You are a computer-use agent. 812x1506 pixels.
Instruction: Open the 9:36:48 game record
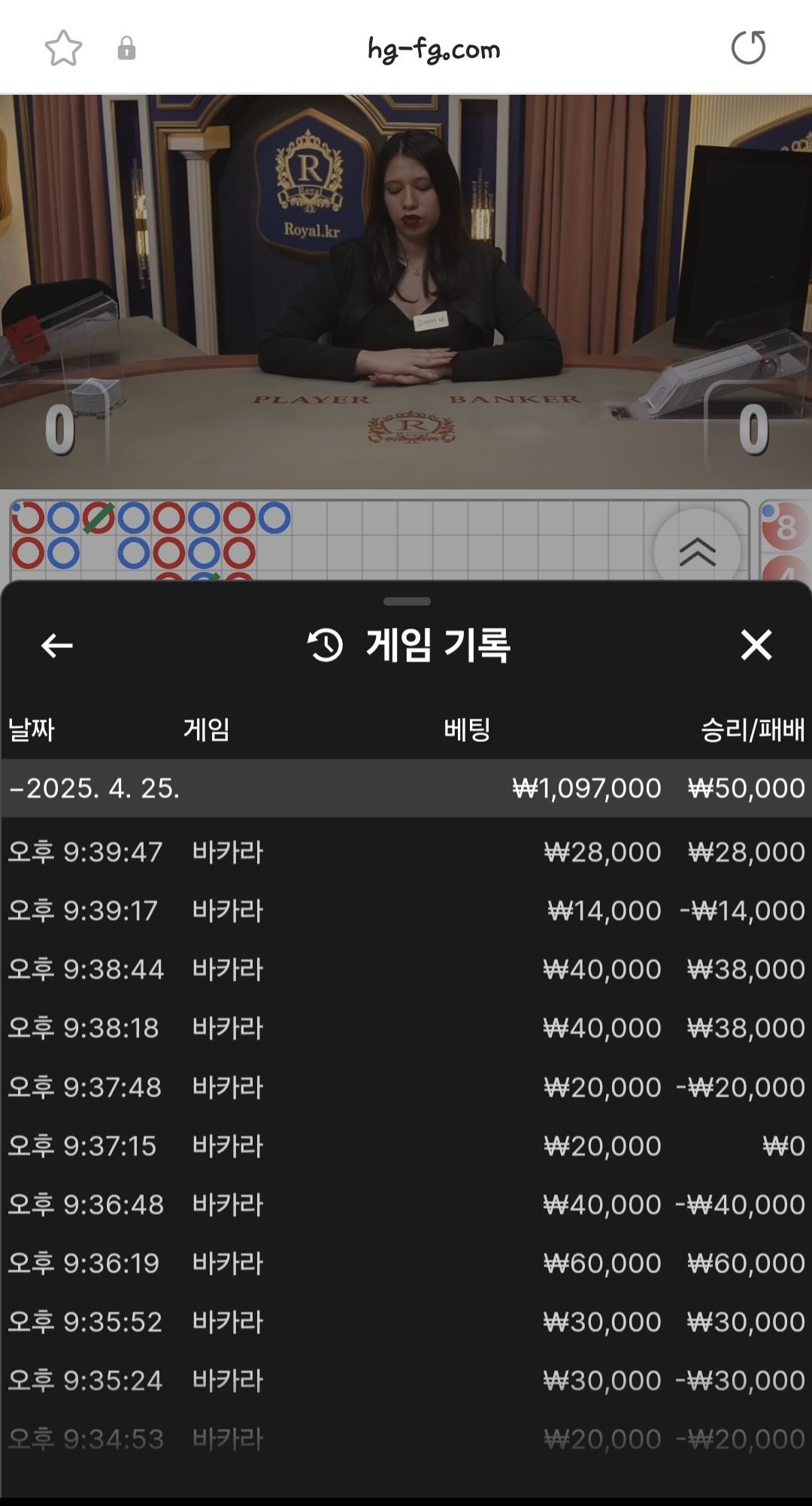tap(406, 1204)
